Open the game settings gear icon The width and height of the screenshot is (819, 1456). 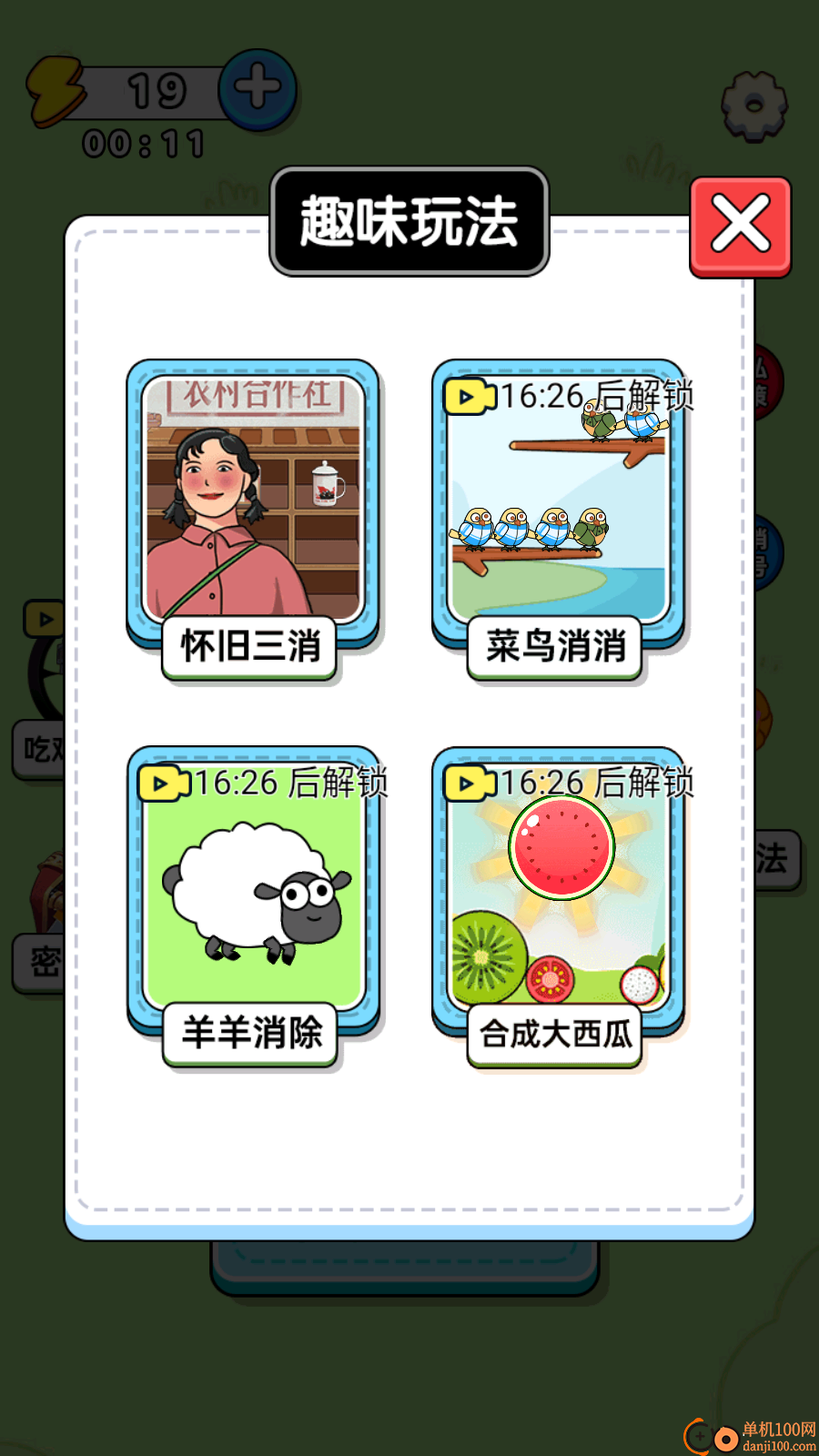[x=752, y=107]
